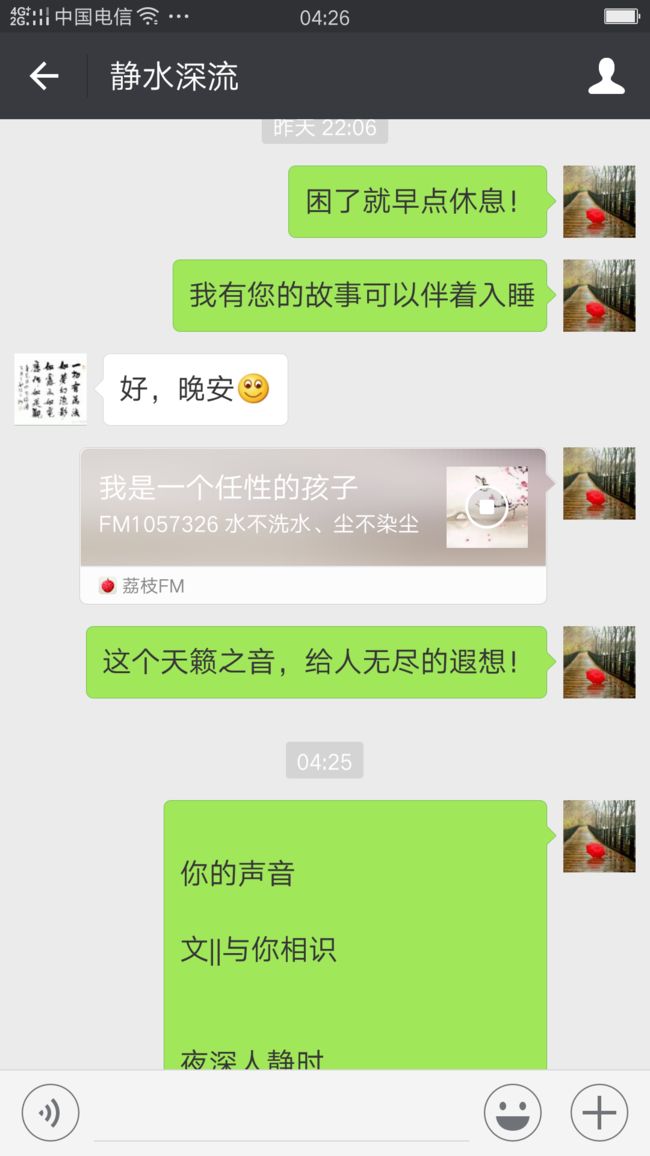Viewport: 650px width, 1156px height.
Task: Open the emoji sticker panel
Action: [512, 1113]
